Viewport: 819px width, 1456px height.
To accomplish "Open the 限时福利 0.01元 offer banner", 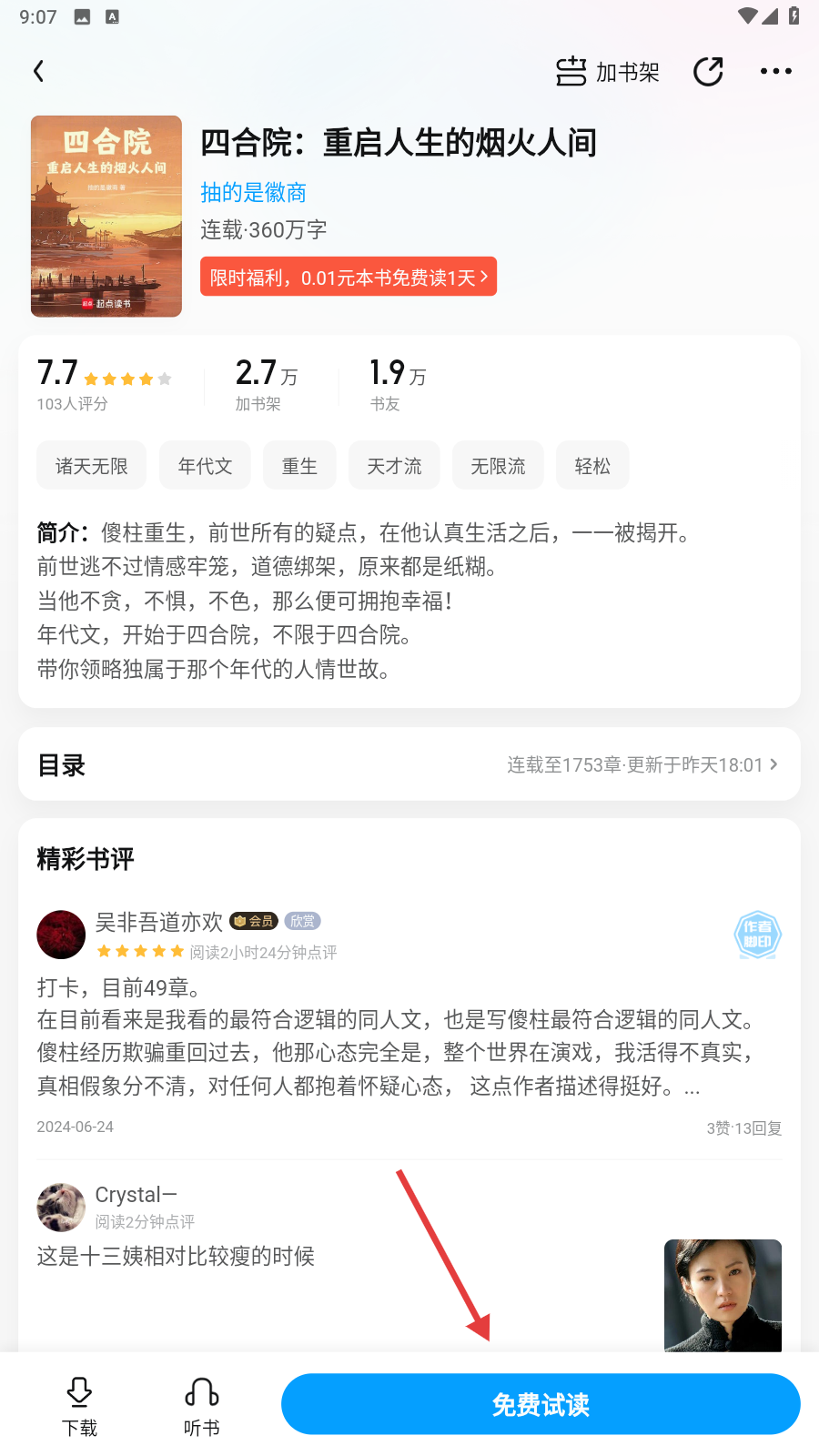I will [x=349, y=277].
